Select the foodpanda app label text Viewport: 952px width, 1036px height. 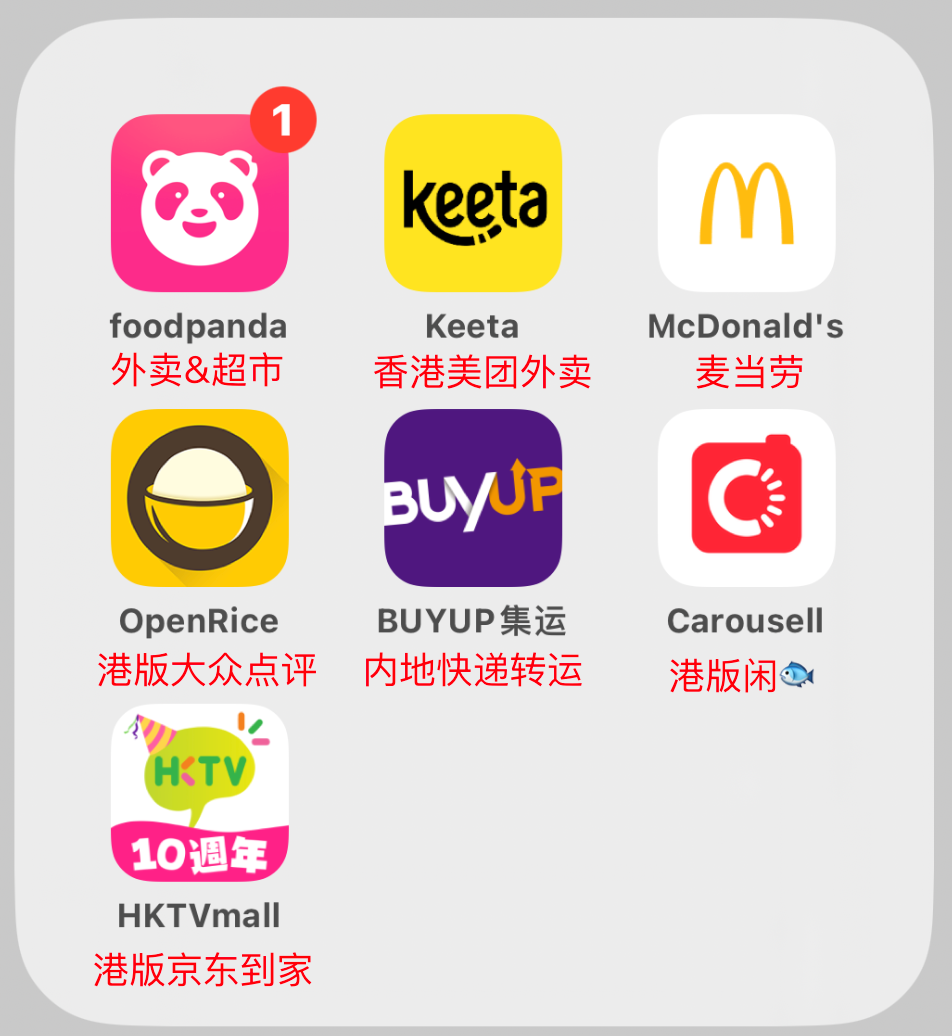point(199,326)
